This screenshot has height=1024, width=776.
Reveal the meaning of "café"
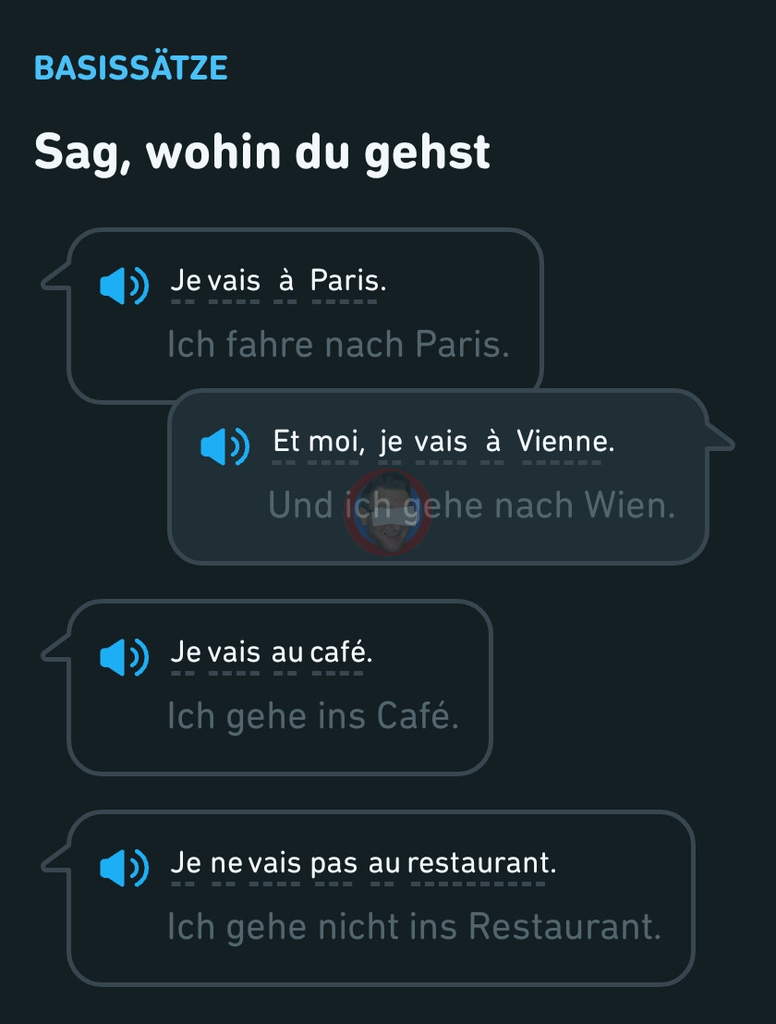[x=338, y=654]
